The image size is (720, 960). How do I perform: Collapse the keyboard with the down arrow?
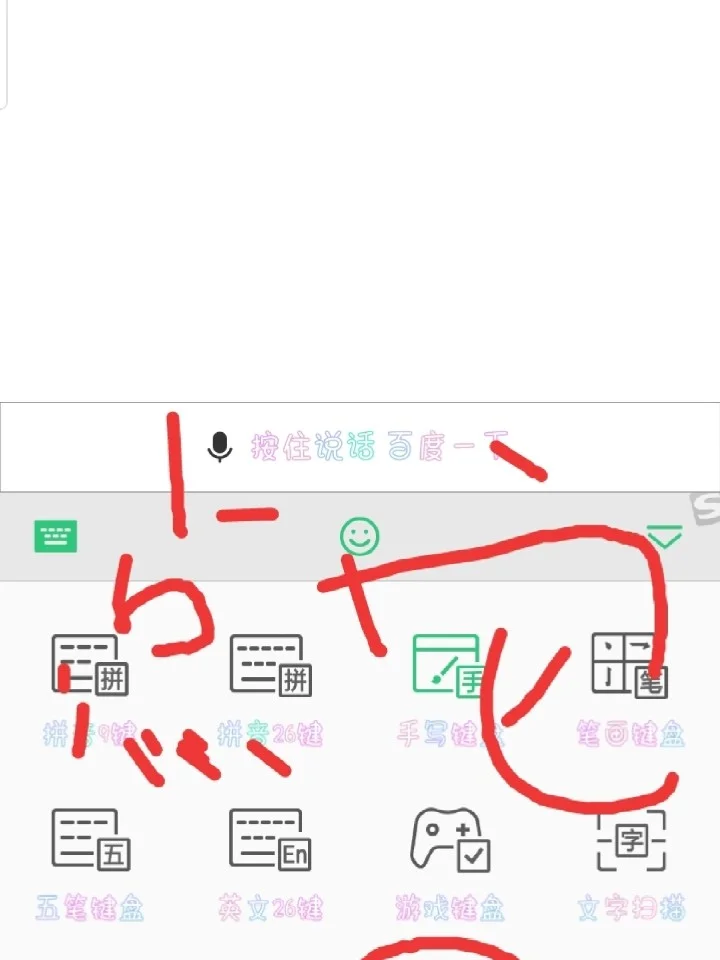coord(664,537)
